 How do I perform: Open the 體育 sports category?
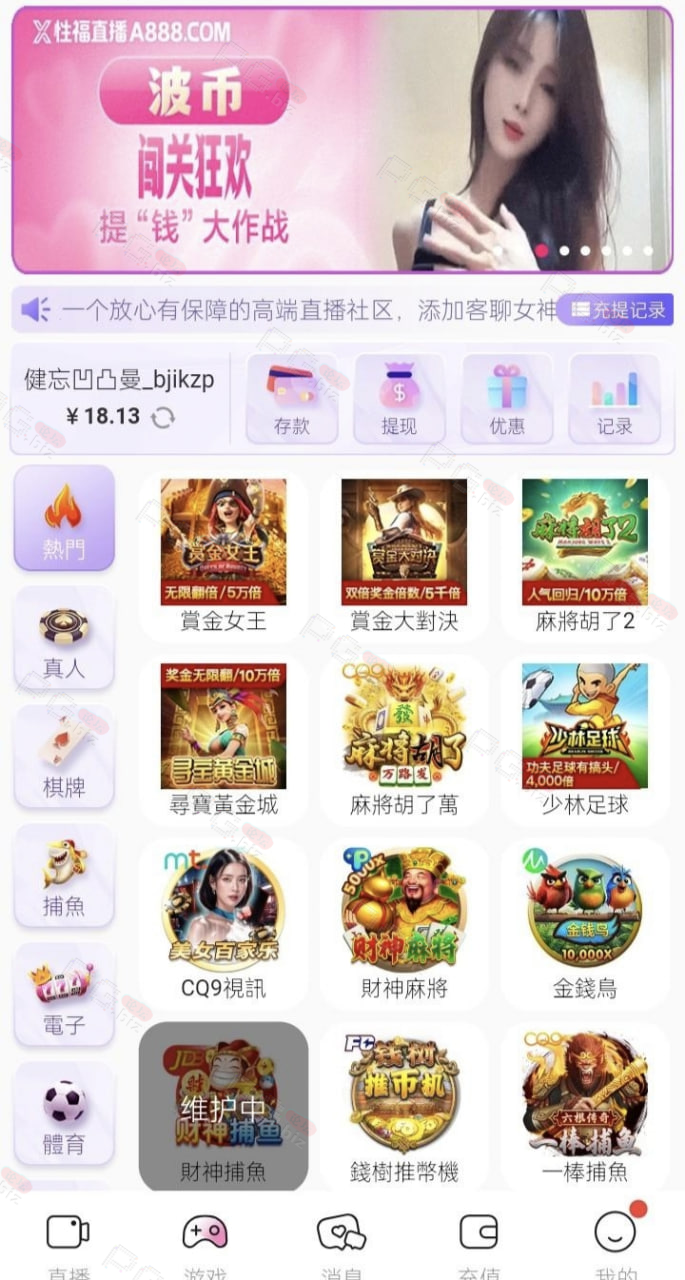[64, 1113]
